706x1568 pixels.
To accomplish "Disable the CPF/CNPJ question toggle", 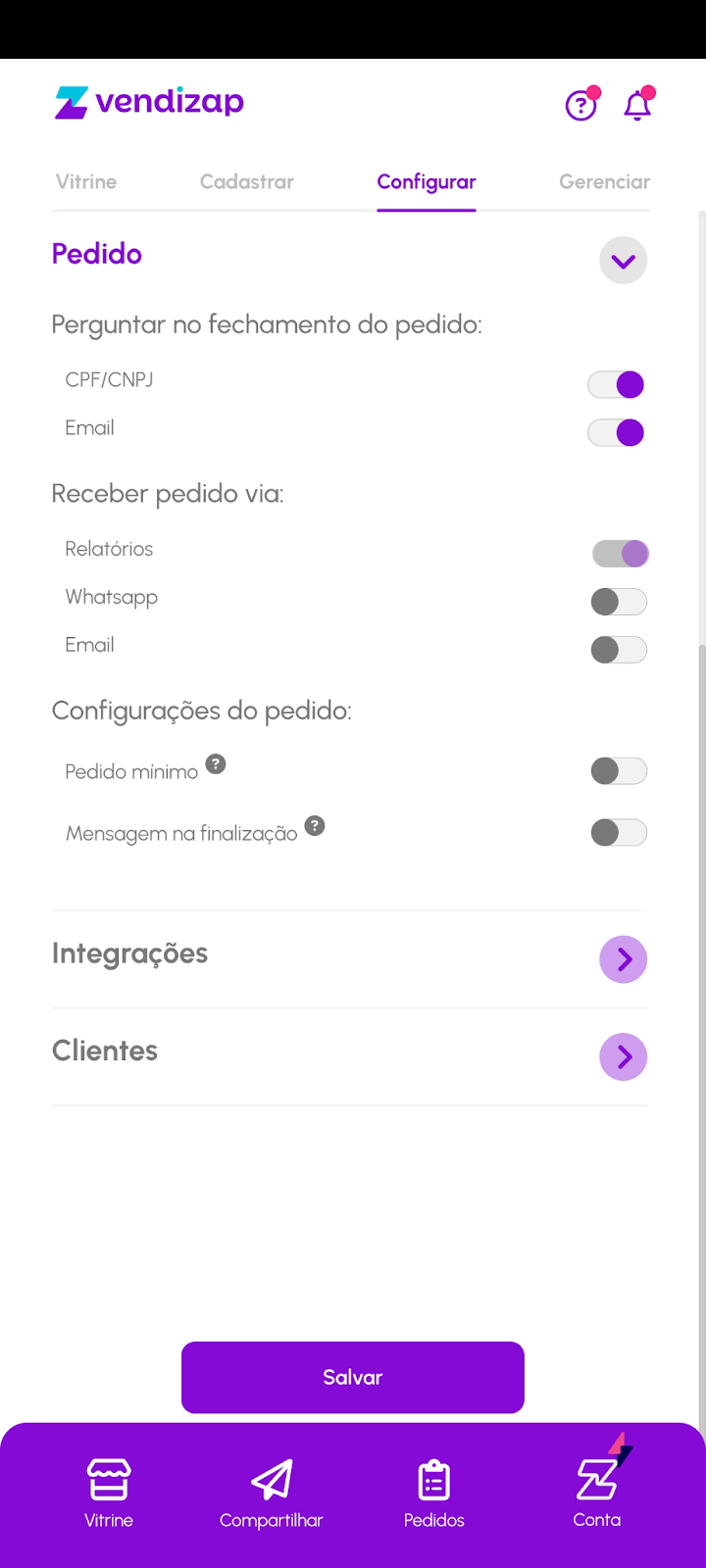I will 617,385.
